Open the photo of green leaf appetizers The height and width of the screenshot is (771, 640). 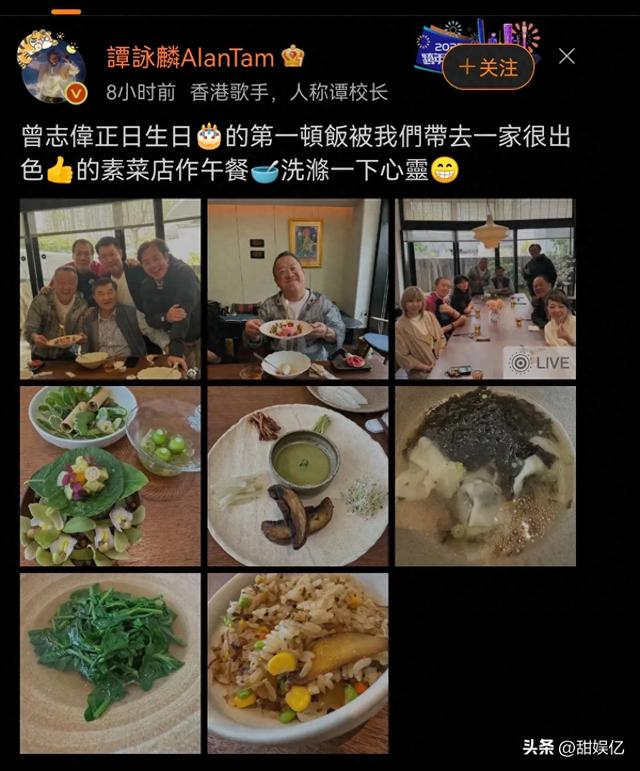[x=110, y=477]
